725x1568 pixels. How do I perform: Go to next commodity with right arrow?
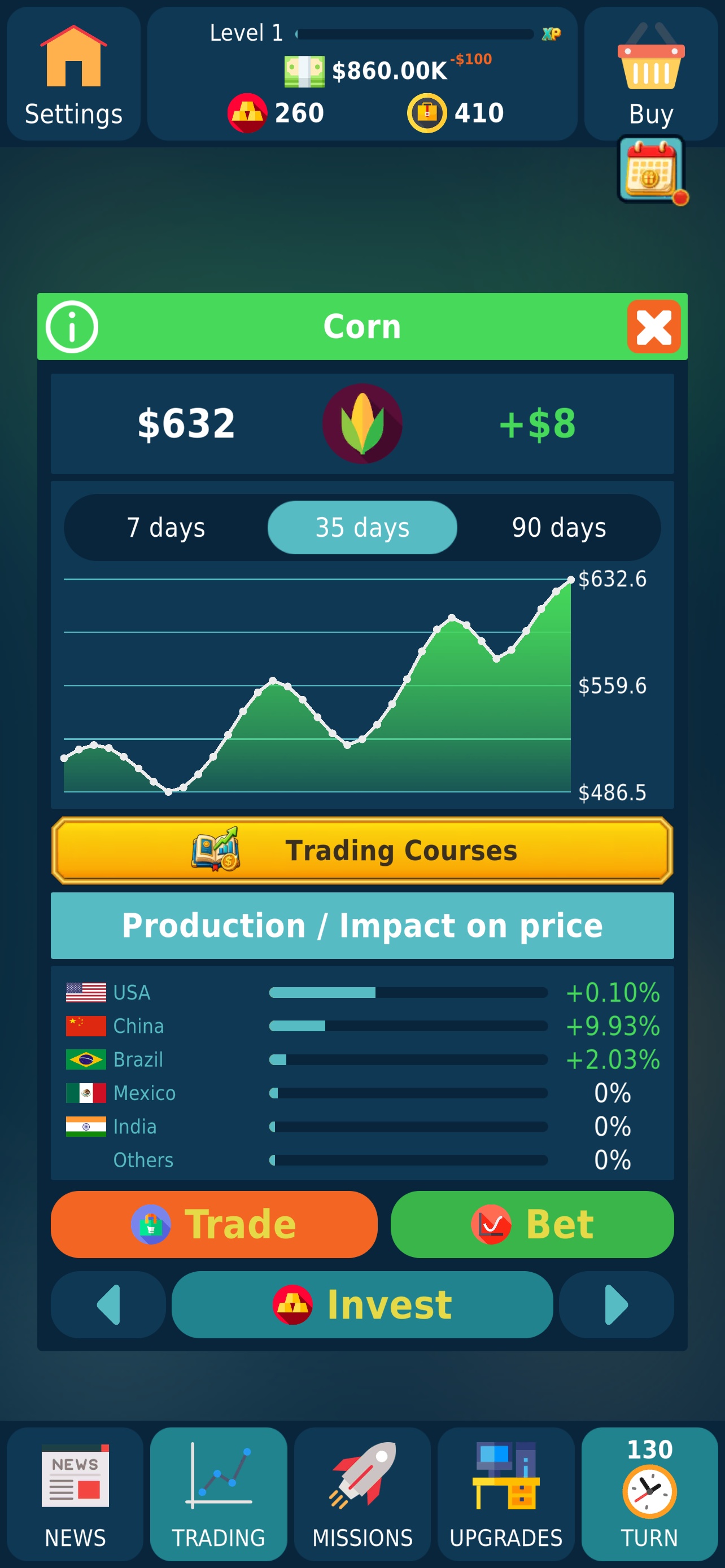(x=616, y=1304)
